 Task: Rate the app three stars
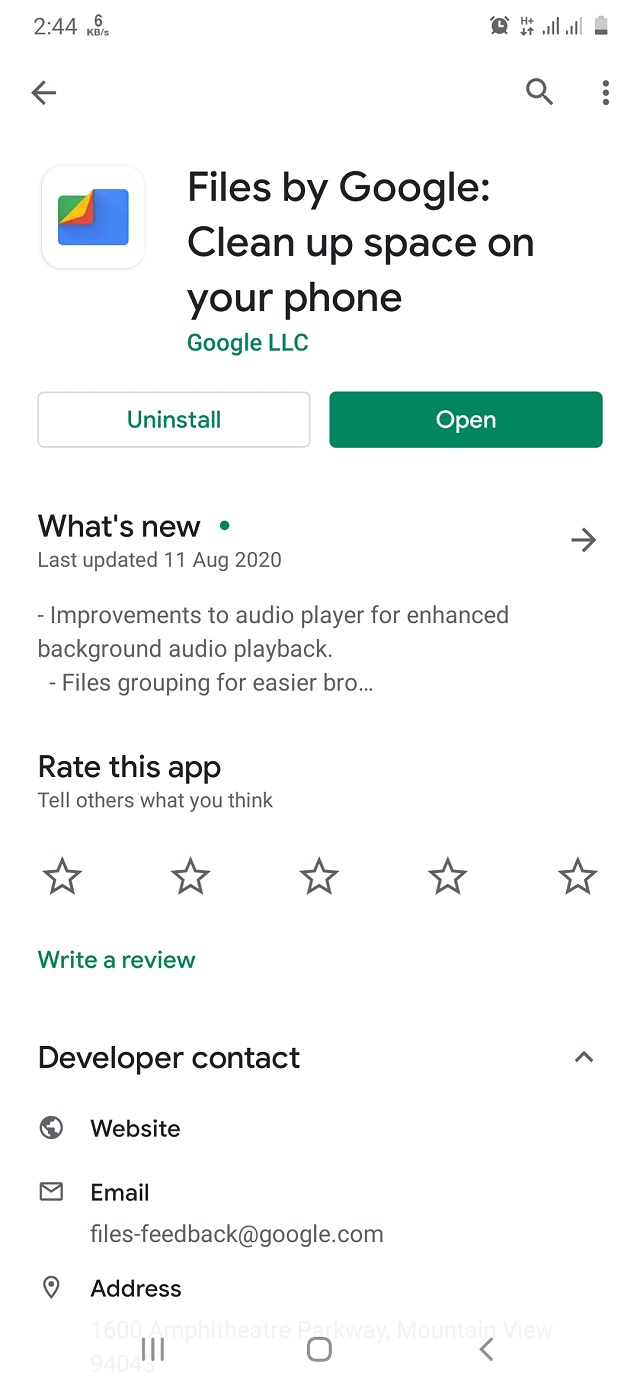[319, 877]
